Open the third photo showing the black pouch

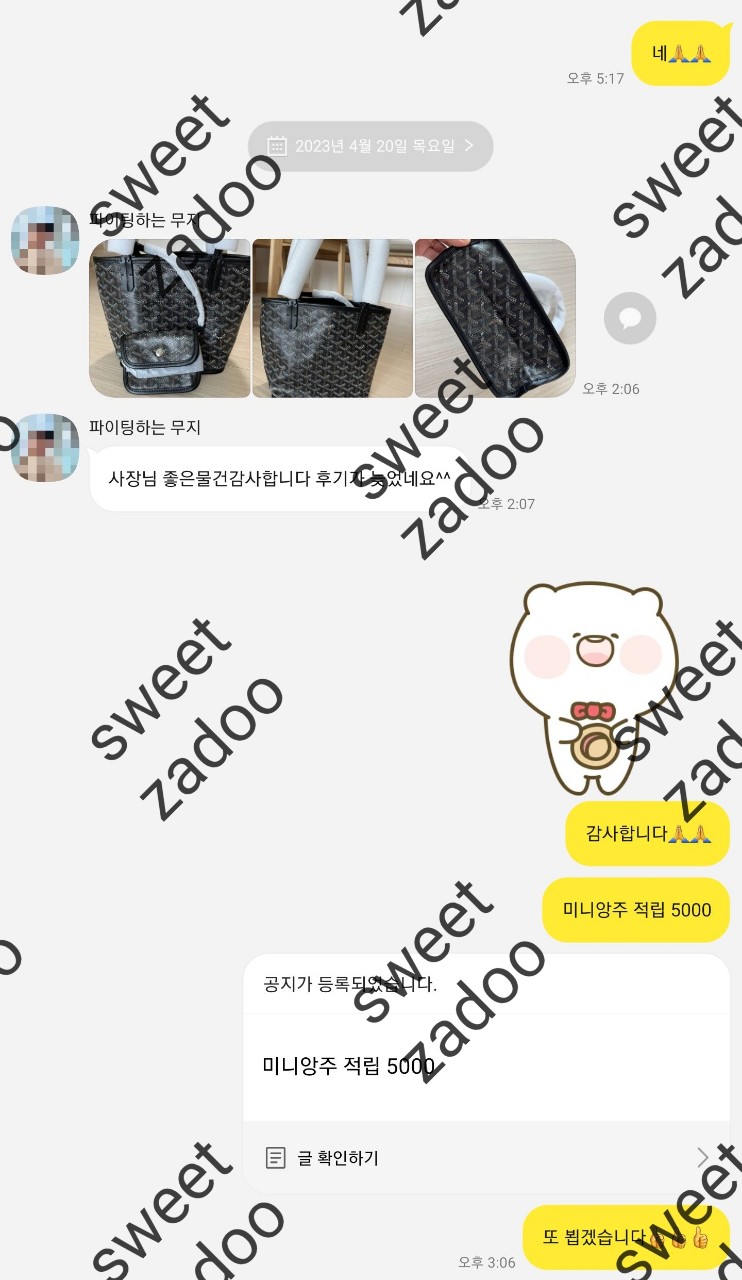click(495, 319)
